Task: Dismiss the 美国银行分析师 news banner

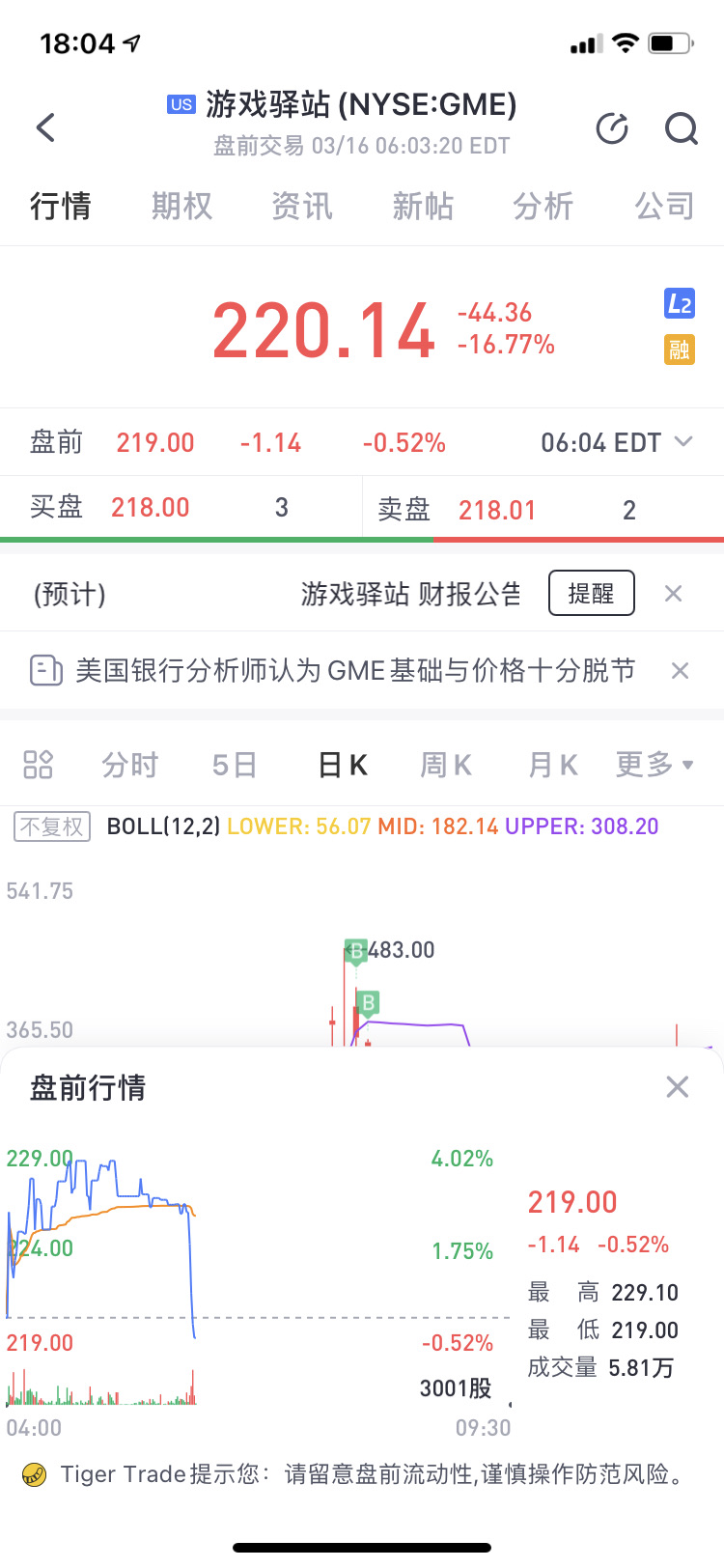Action: click(x=681, y=670)
